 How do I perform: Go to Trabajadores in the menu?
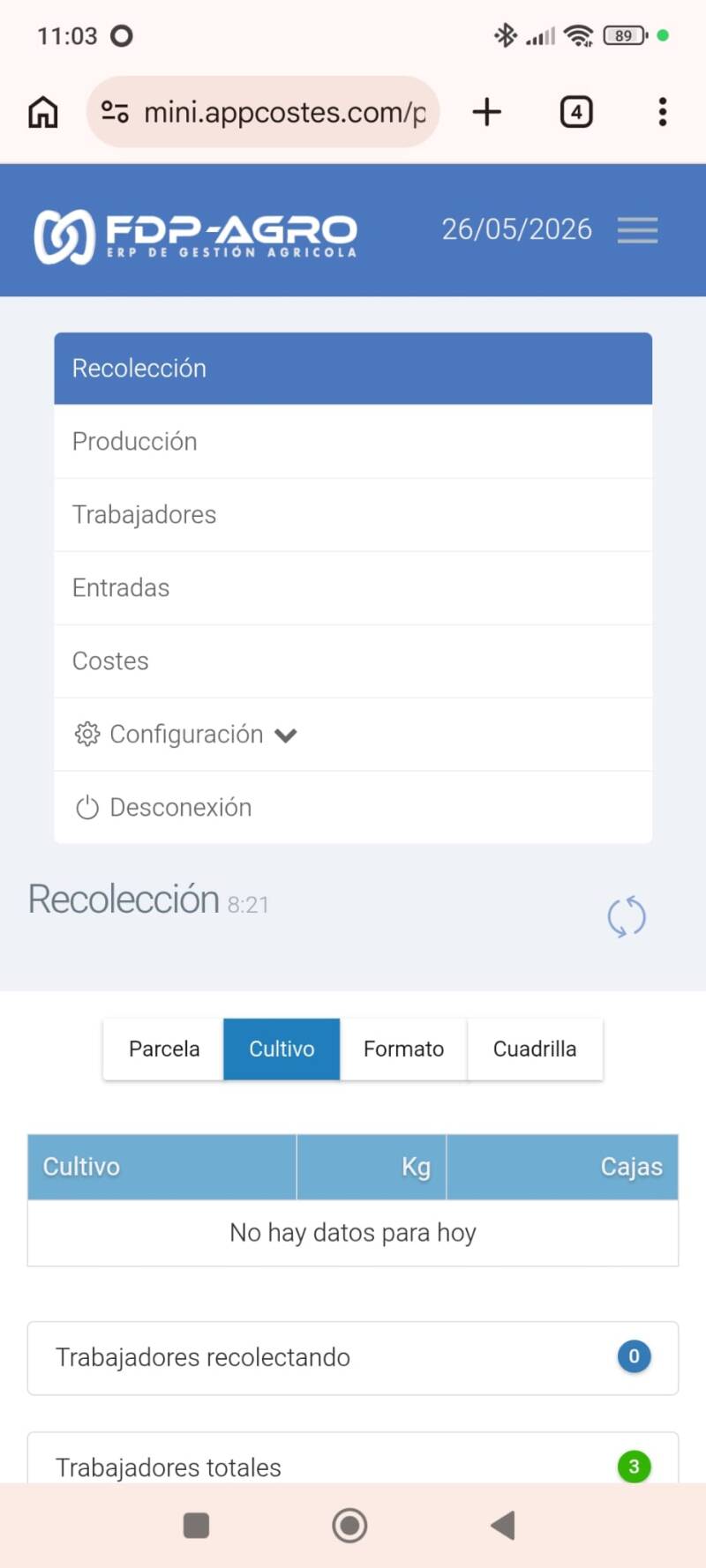tap(353, 515)
